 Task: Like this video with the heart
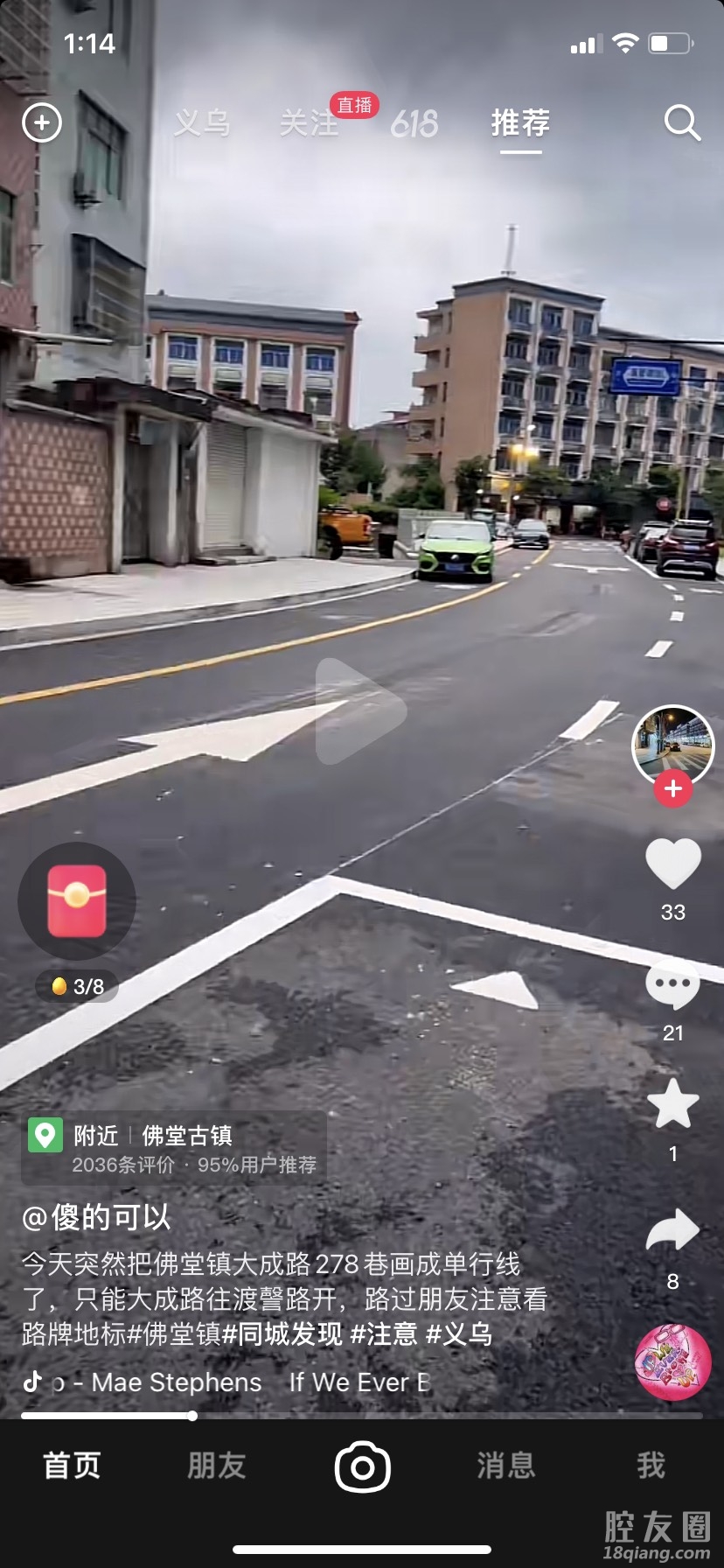tap(672, 864)
